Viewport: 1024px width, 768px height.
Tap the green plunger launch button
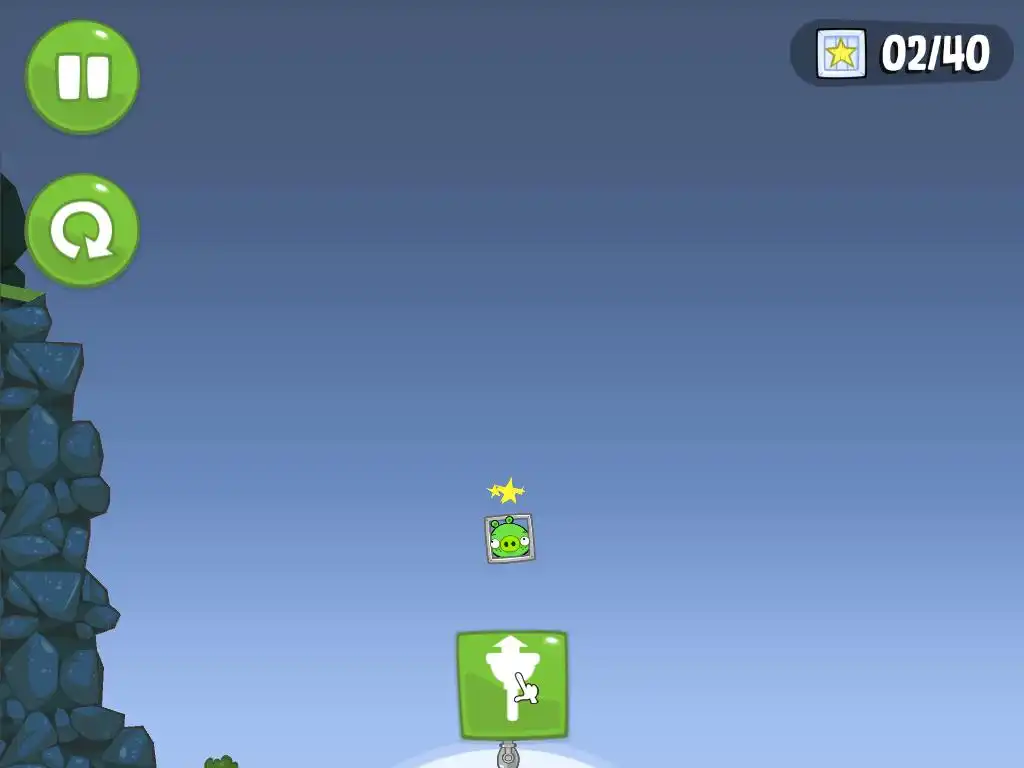(x=512, y=685)
